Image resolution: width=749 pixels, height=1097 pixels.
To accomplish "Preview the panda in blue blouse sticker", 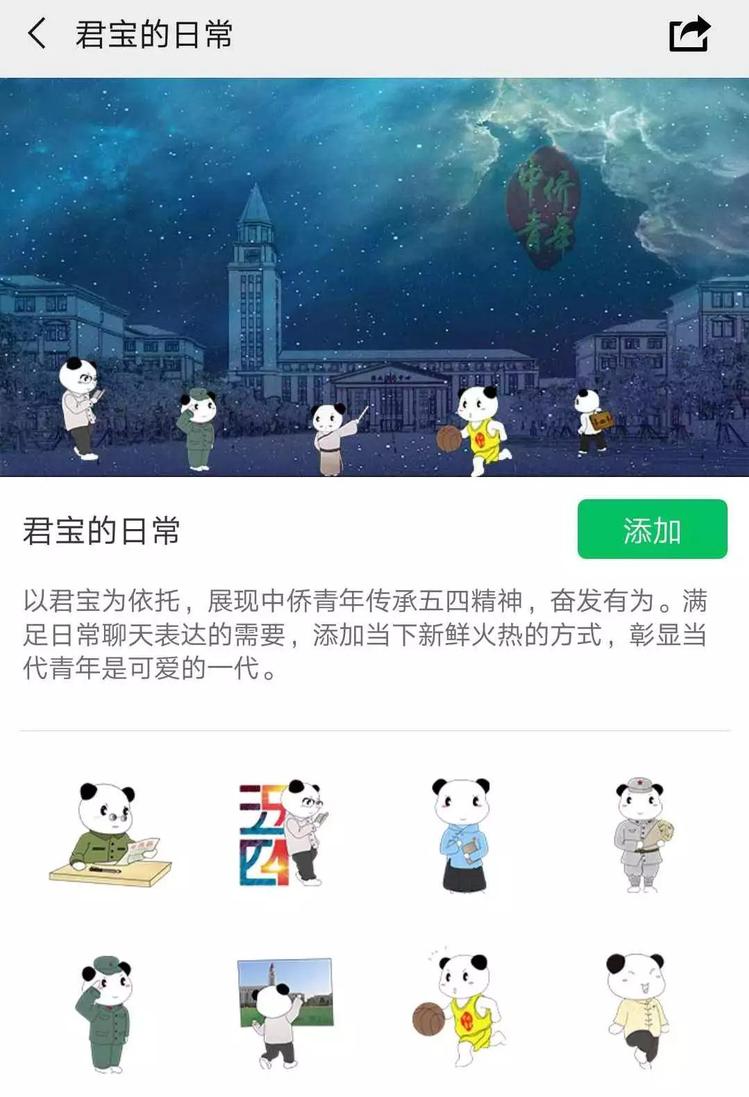I will click(463, 835).
